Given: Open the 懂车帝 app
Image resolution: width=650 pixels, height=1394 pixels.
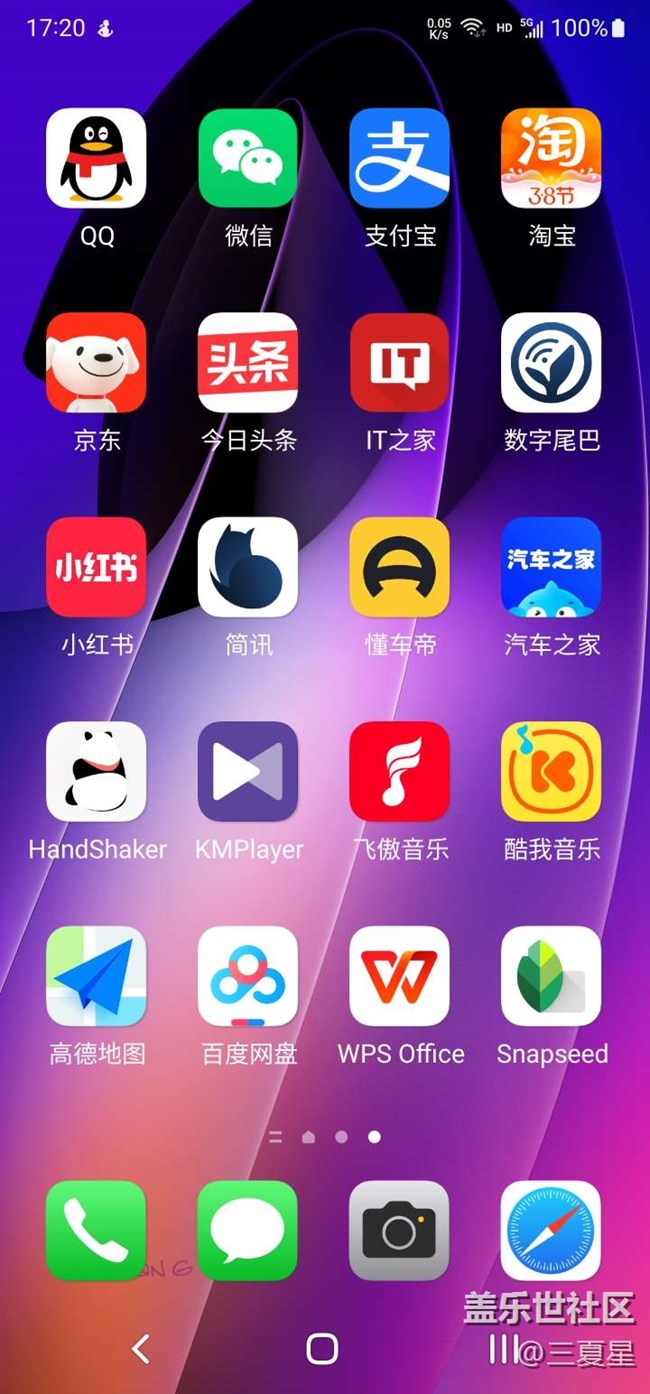Looking at the screenshot, I should [x=399, y=566].
